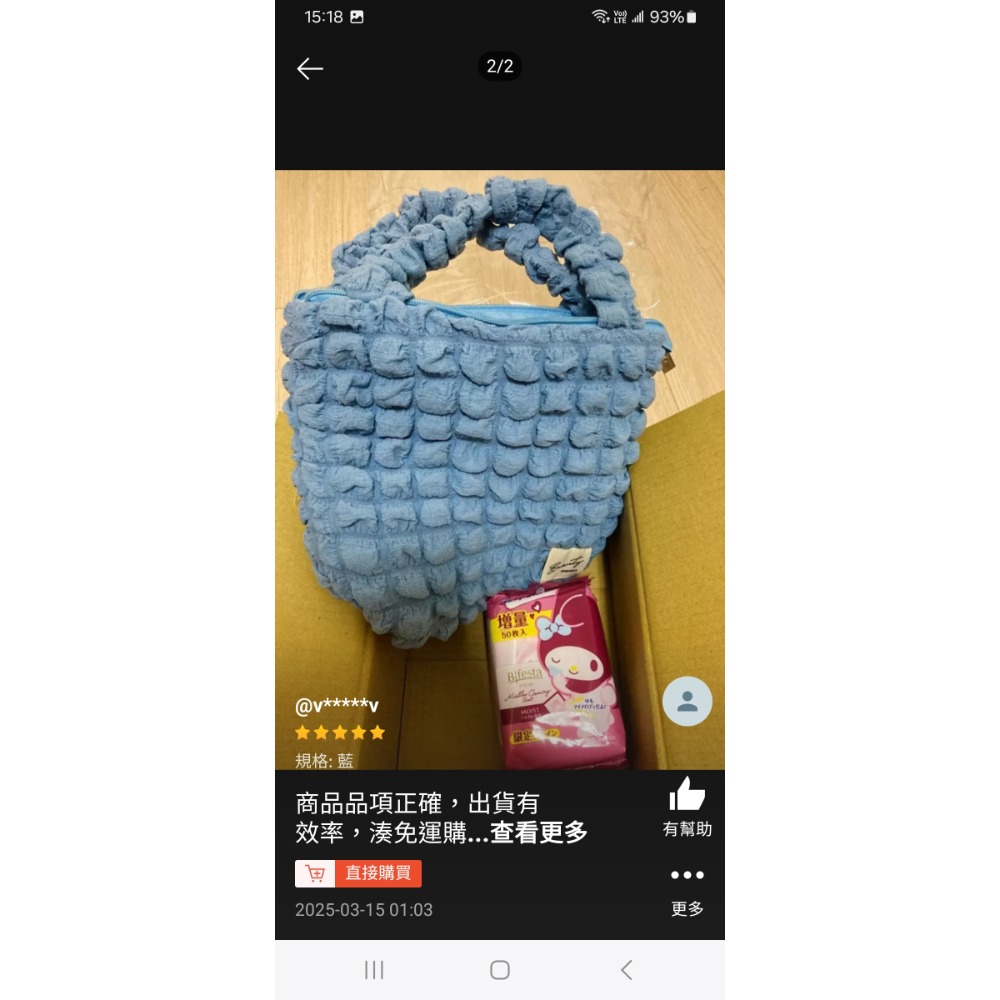The width and height of the screenshot is (1000, 1000).
Task: Open the 更多 options menu
Action: [687, 891]
